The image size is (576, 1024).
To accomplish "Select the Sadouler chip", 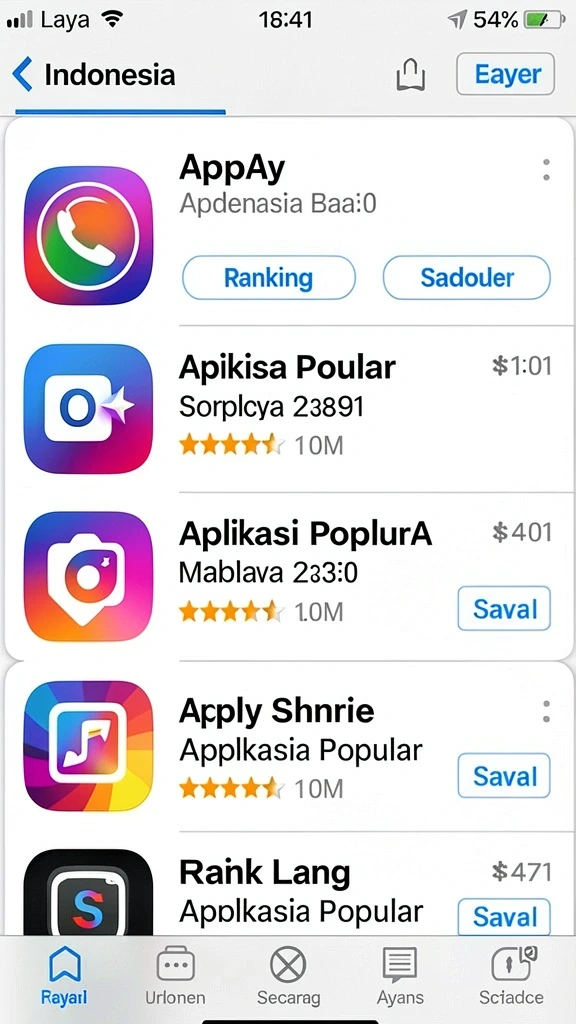I will (466, 278).
